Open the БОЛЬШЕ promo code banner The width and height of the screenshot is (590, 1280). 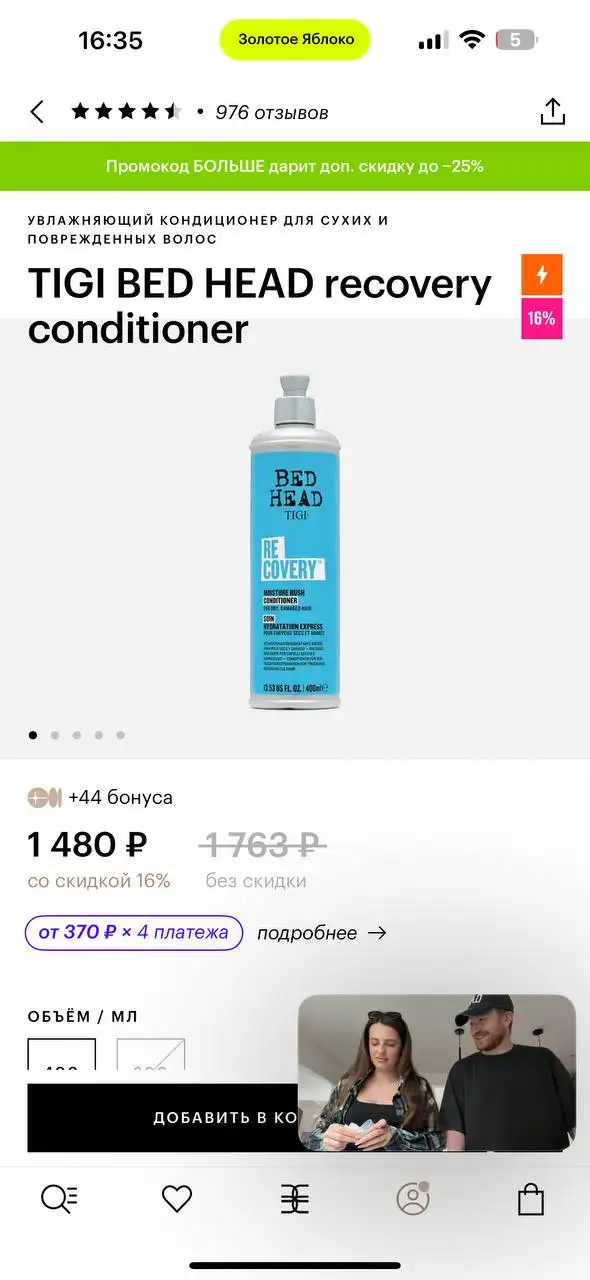pyautogui.click(x=295, y=166)
